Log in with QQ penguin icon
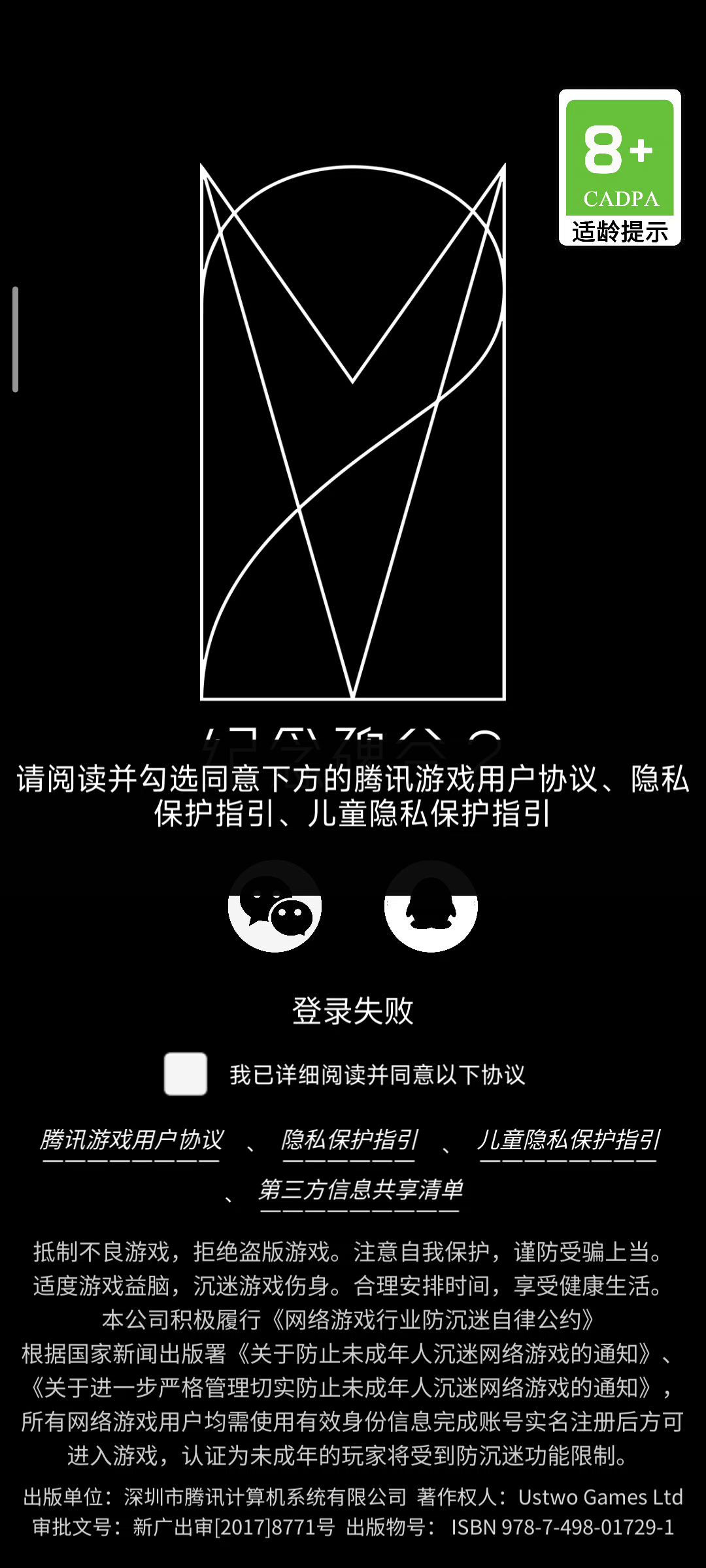706x1568 pixels. (431, 906)
